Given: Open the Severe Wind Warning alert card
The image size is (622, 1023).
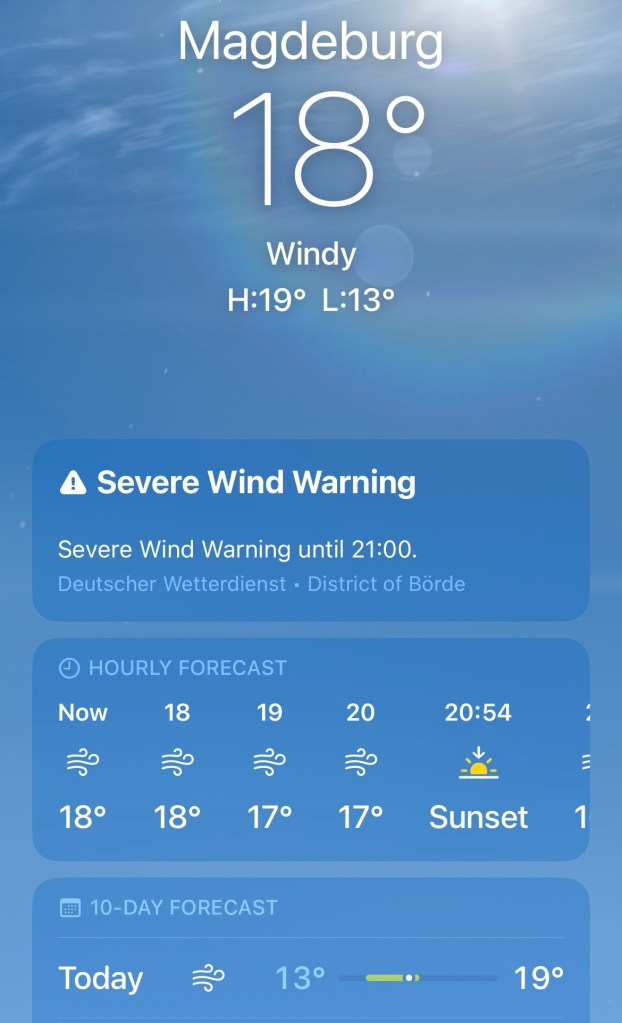Looking at the screenshot, I should (x=310, y=530).
